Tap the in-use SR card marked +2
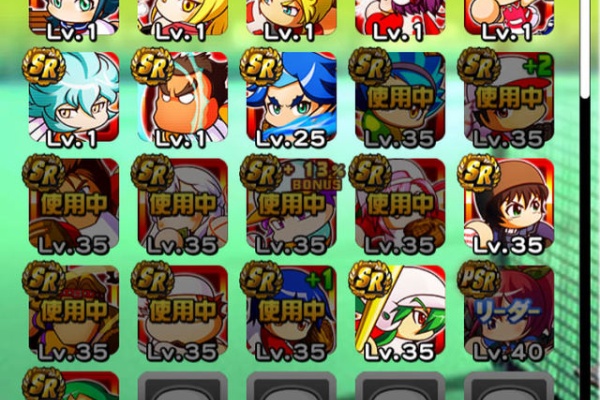 coord(505,98)
